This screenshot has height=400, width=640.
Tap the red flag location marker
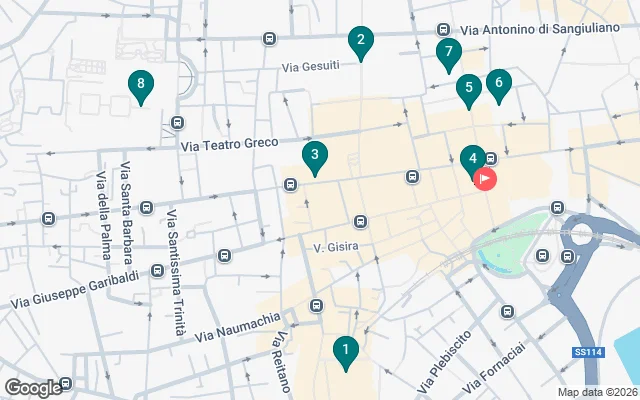[485, 180]
